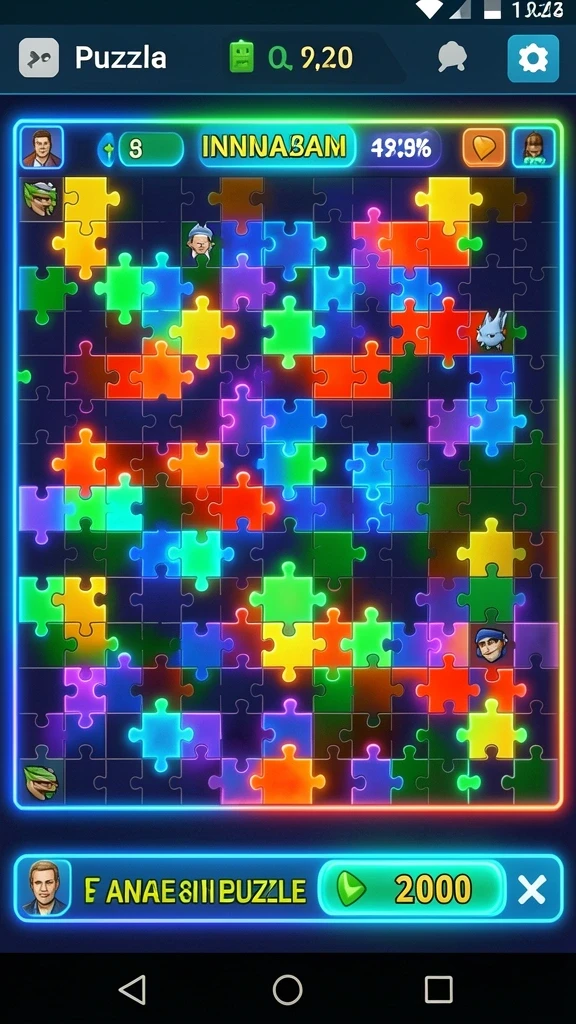Go back with the system back button
Viewport: 576px width, 1024px height.
click(133, 989)
